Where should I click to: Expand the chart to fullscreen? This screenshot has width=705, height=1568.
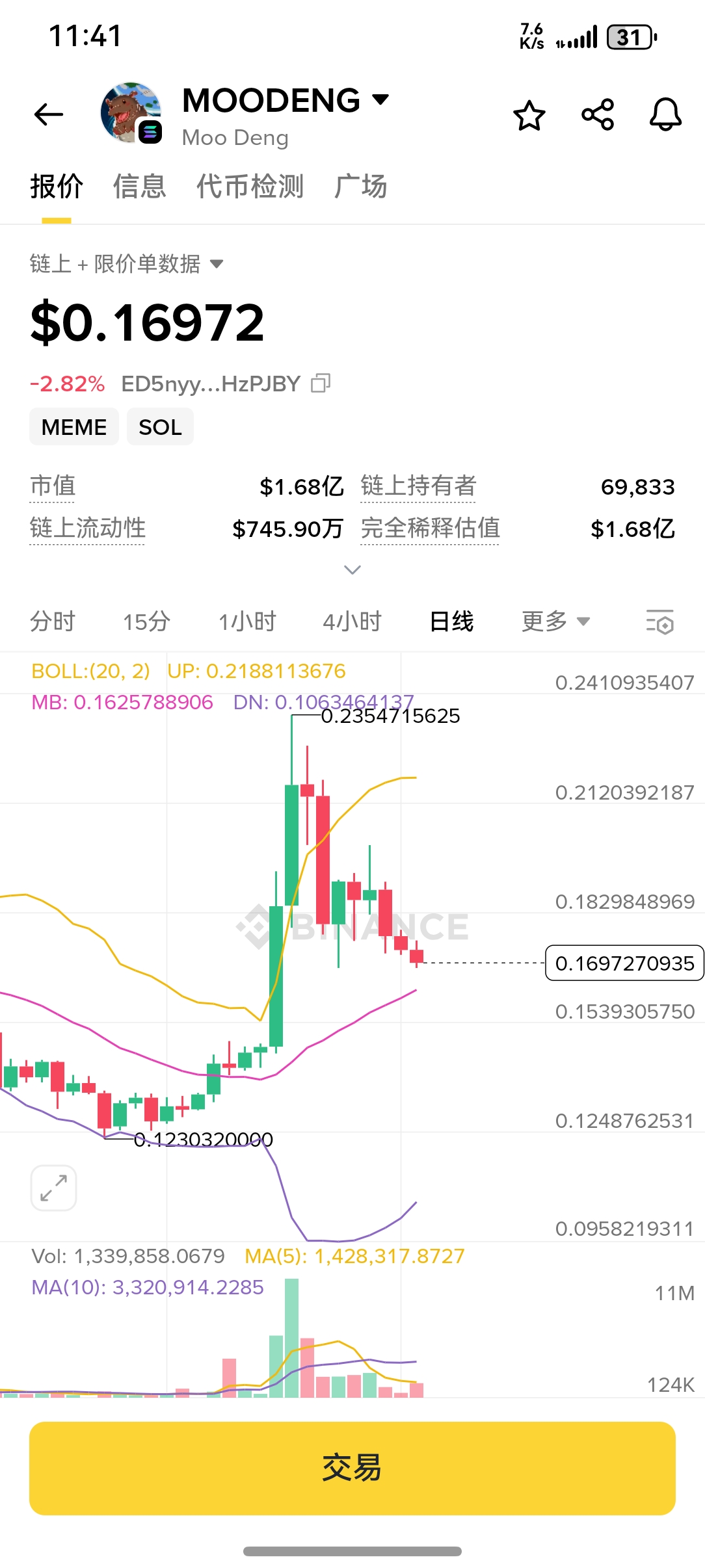(x=54, y=1188)
